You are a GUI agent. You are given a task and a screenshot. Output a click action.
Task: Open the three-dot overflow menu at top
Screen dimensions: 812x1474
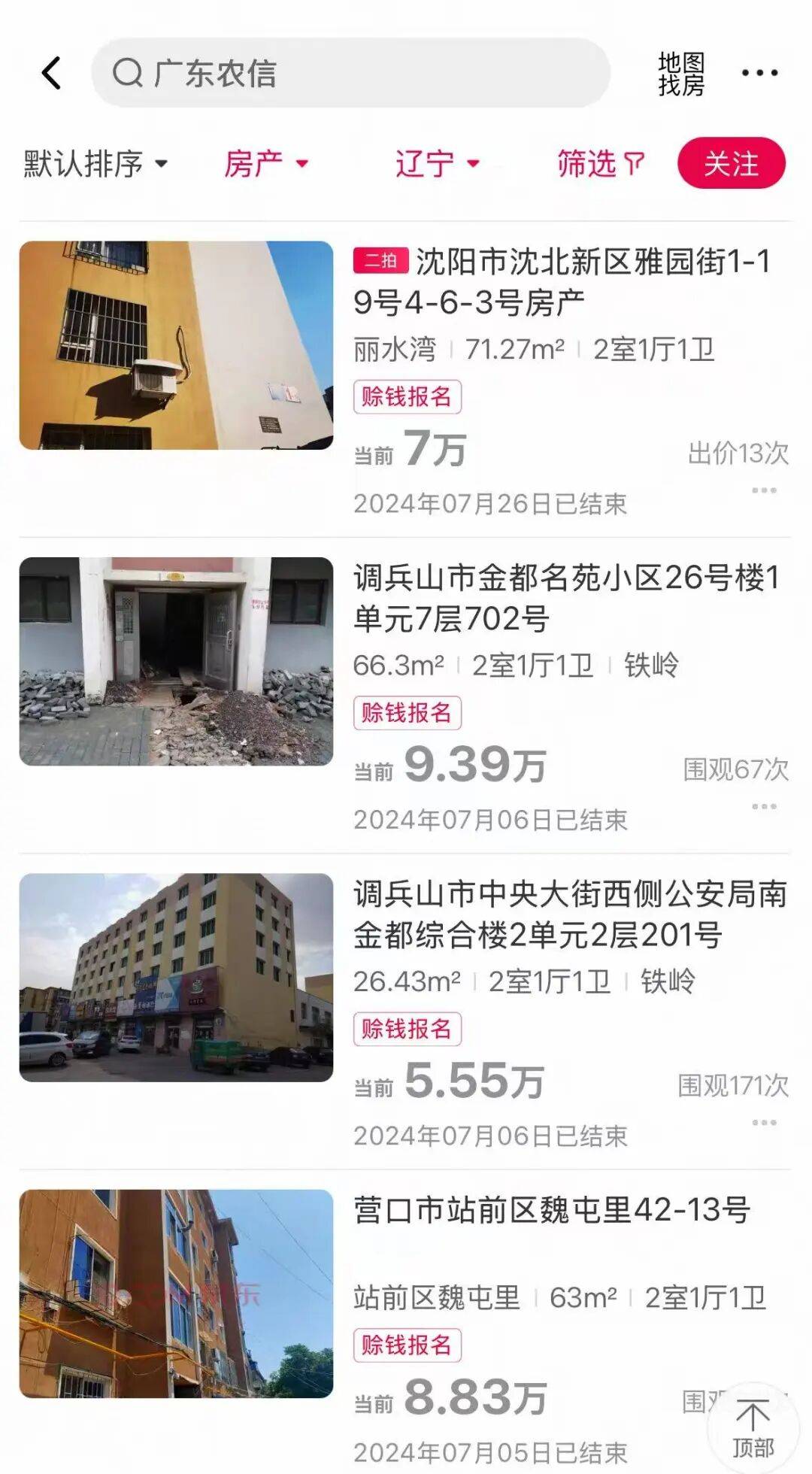(x=759, y=73)
